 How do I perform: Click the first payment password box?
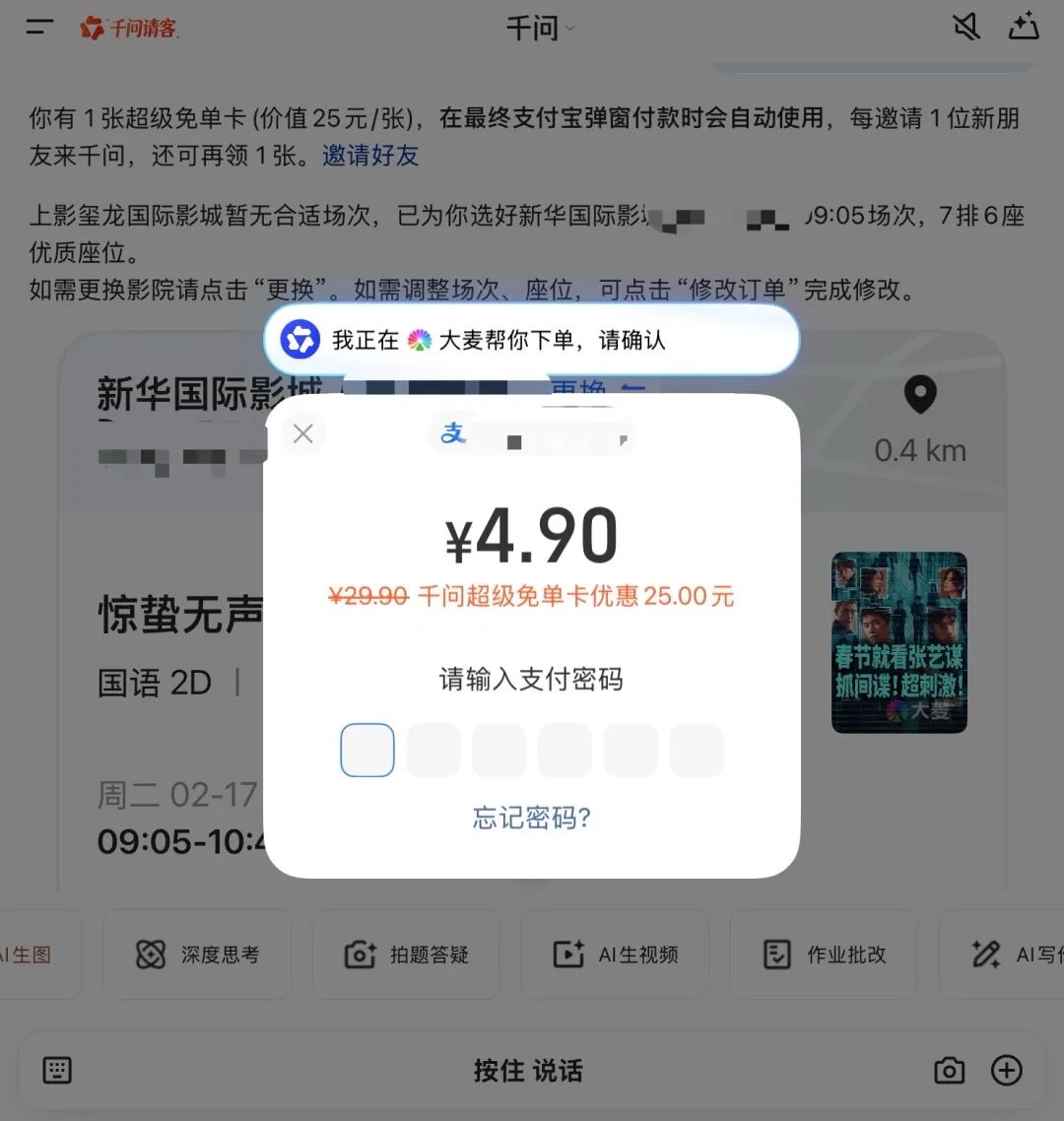pyautogui.click(x=366, y=750)
